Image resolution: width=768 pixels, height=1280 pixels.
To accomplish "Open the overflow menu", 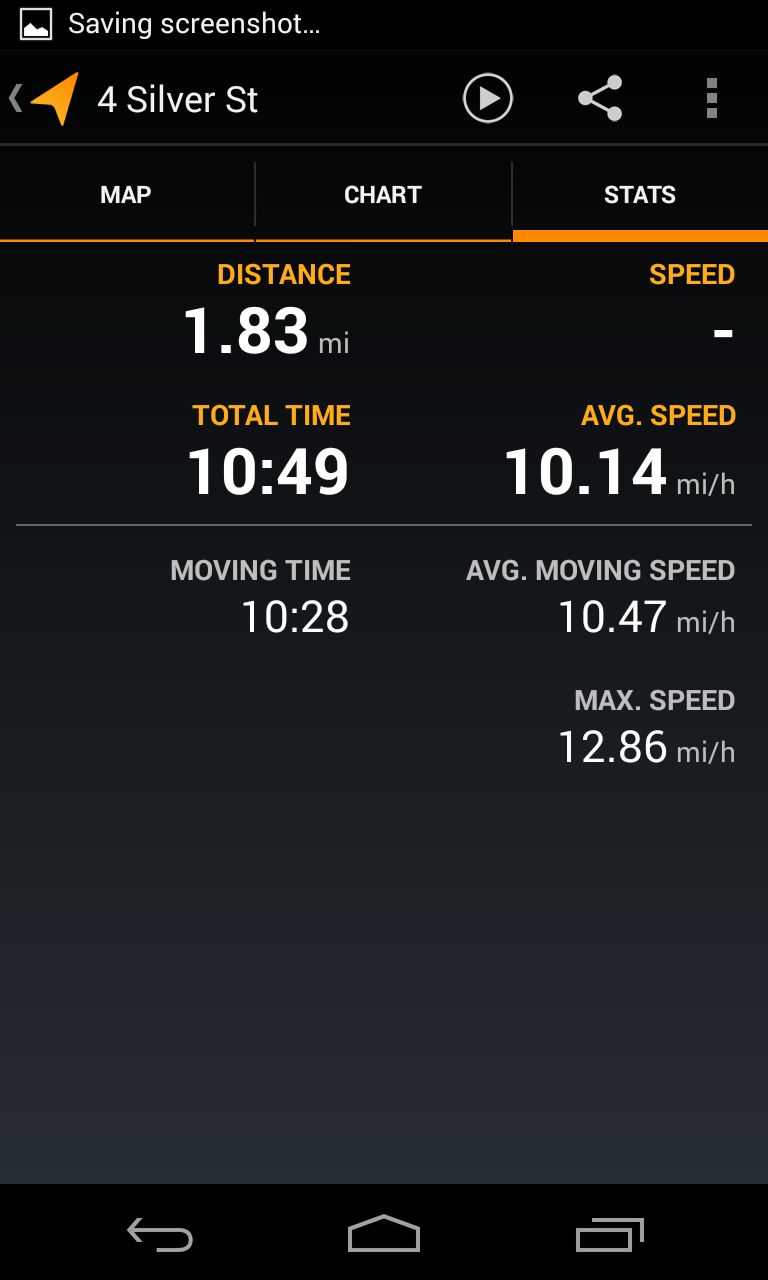I will click(711, 99).
